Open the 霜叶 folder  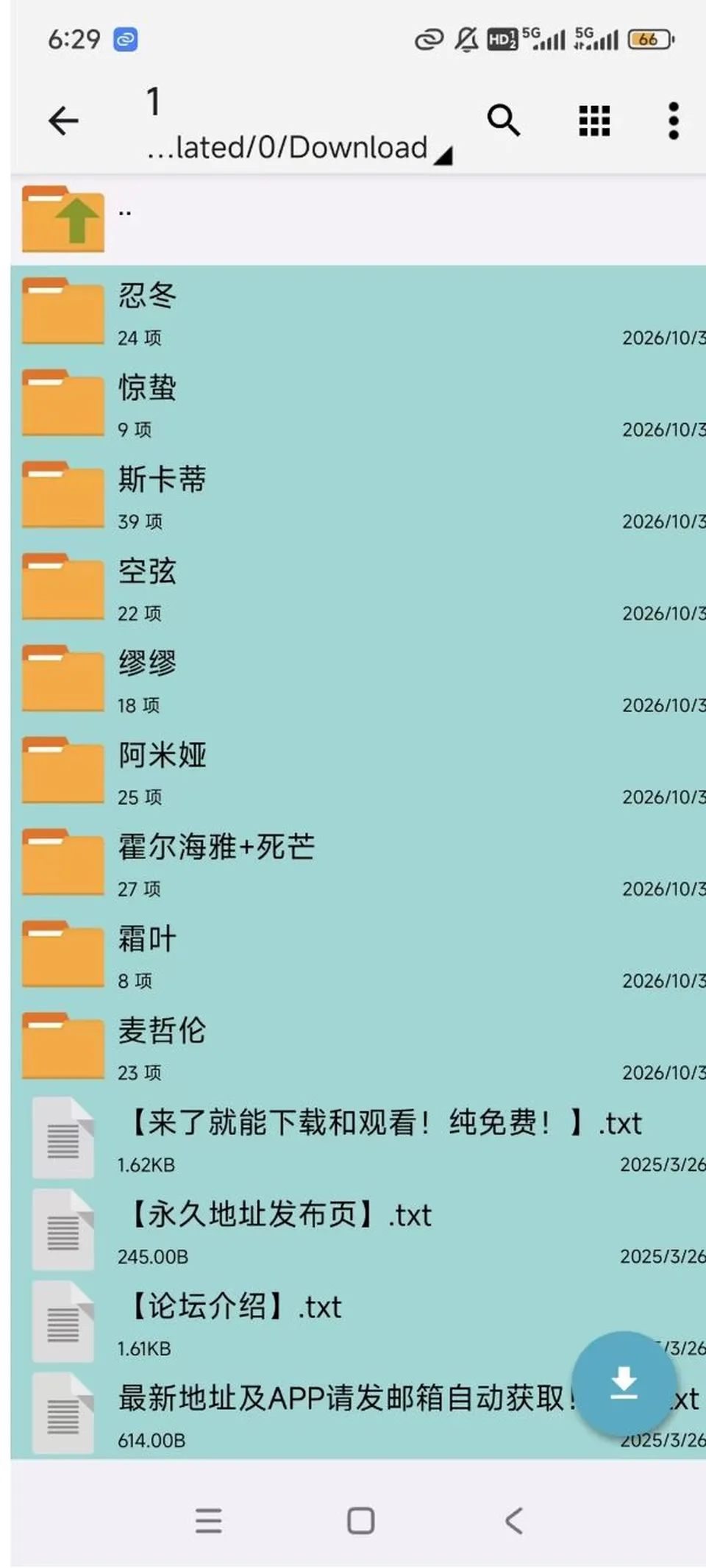point(358,955)
